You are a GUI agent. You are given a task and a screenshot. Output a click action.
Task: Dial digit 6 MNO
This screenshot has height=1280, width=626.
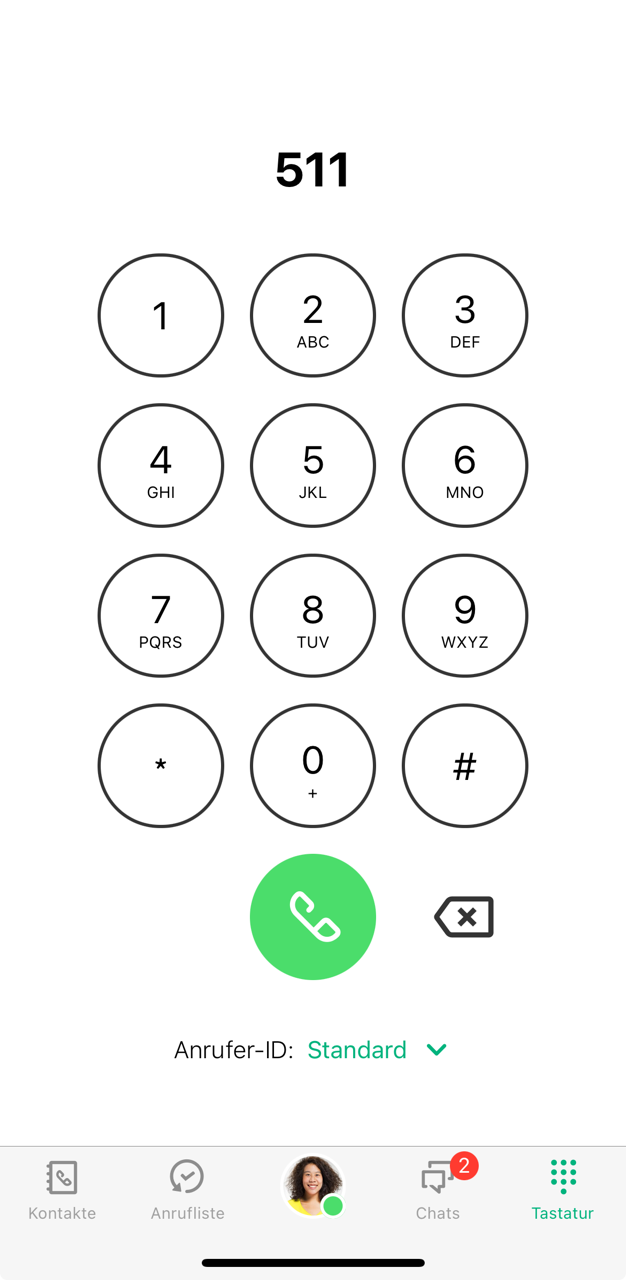465,466
